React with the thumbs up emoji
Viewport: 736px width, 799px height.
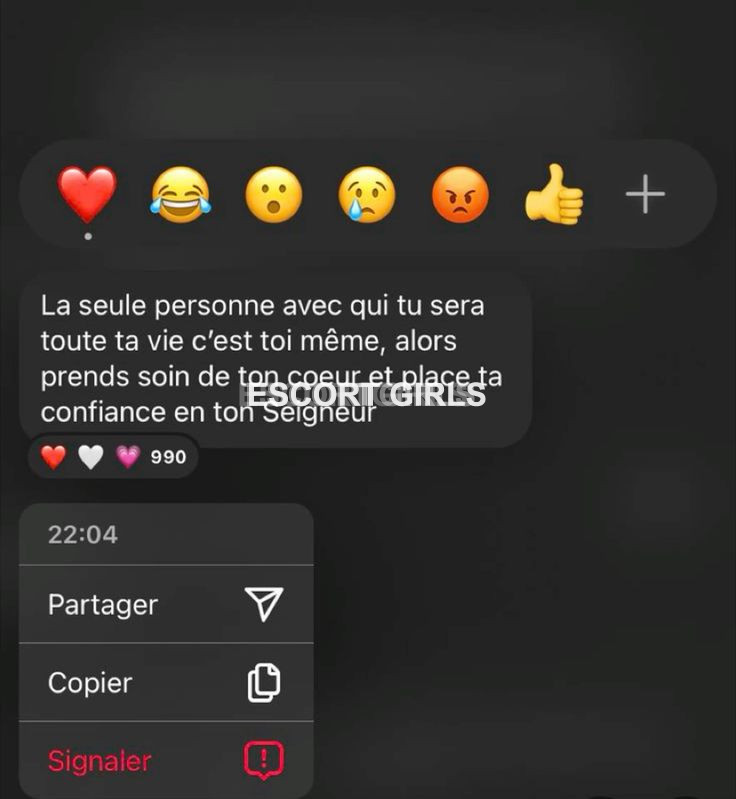553,194
